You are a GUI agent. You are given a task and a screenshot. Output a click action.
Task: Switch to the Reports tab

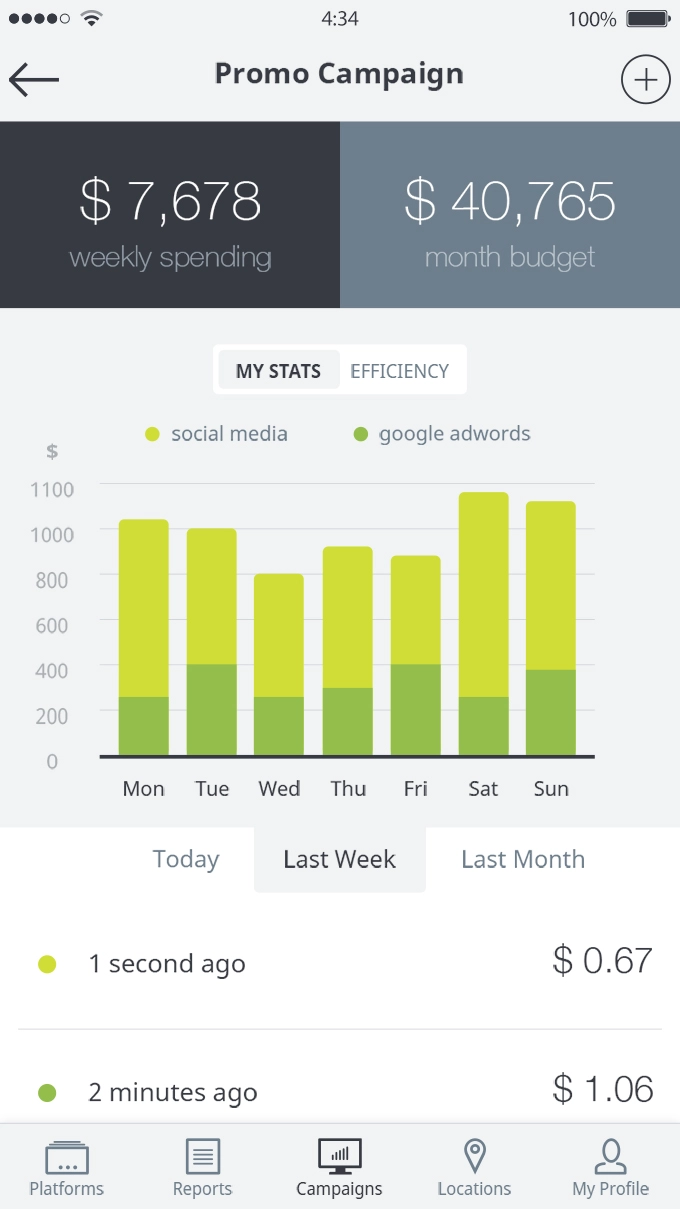click(x=202, y=1168)
